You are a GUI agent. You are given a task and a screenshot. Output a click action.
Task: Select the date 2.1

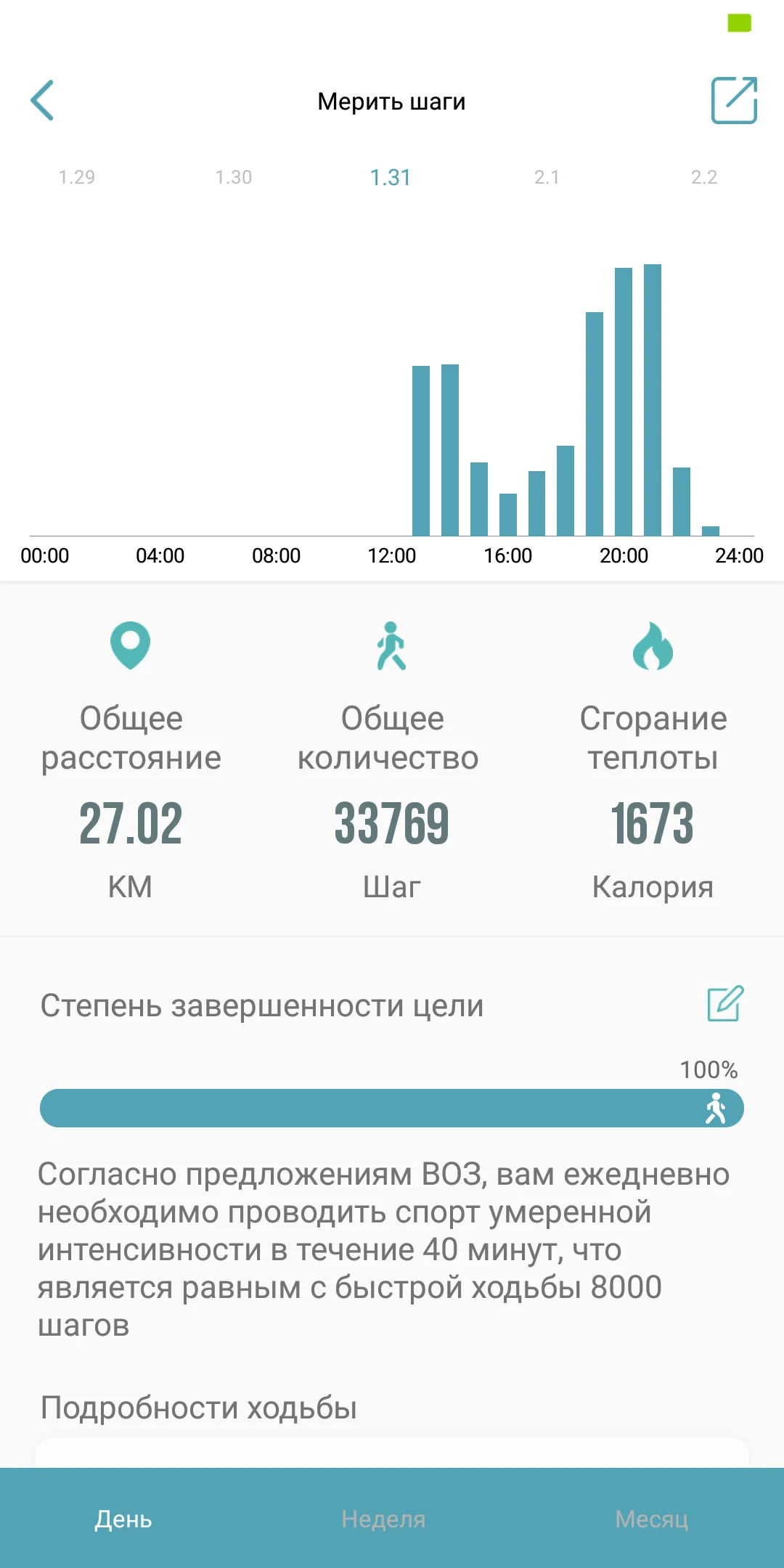(547, 177)
